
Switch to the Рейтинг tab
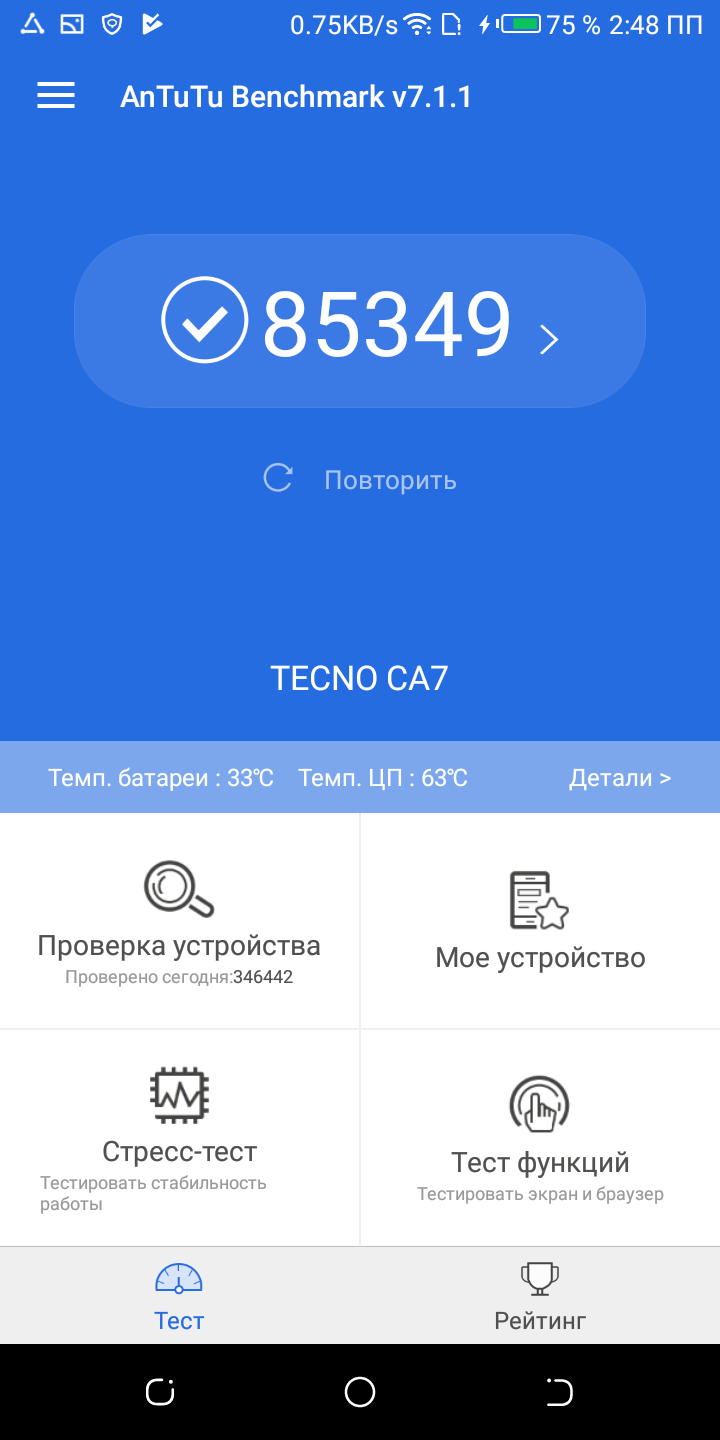point(540,1296)
